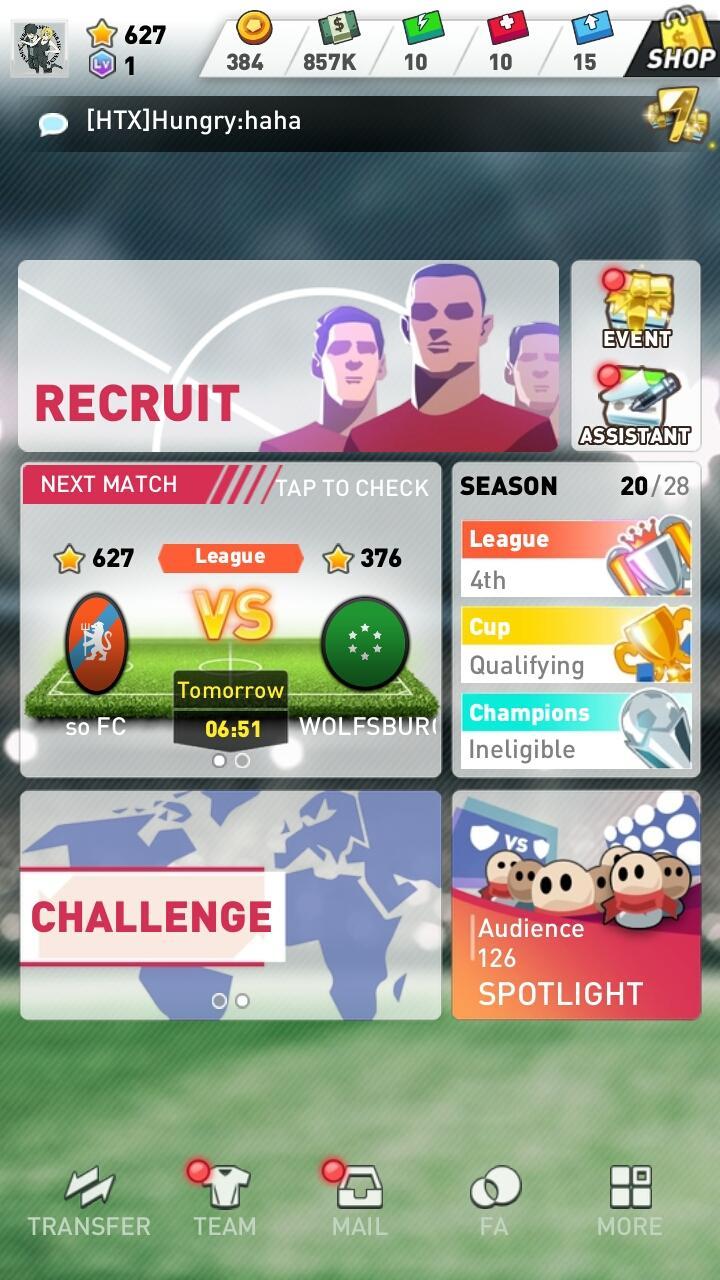View Champions eligibility

pos(575,731)
